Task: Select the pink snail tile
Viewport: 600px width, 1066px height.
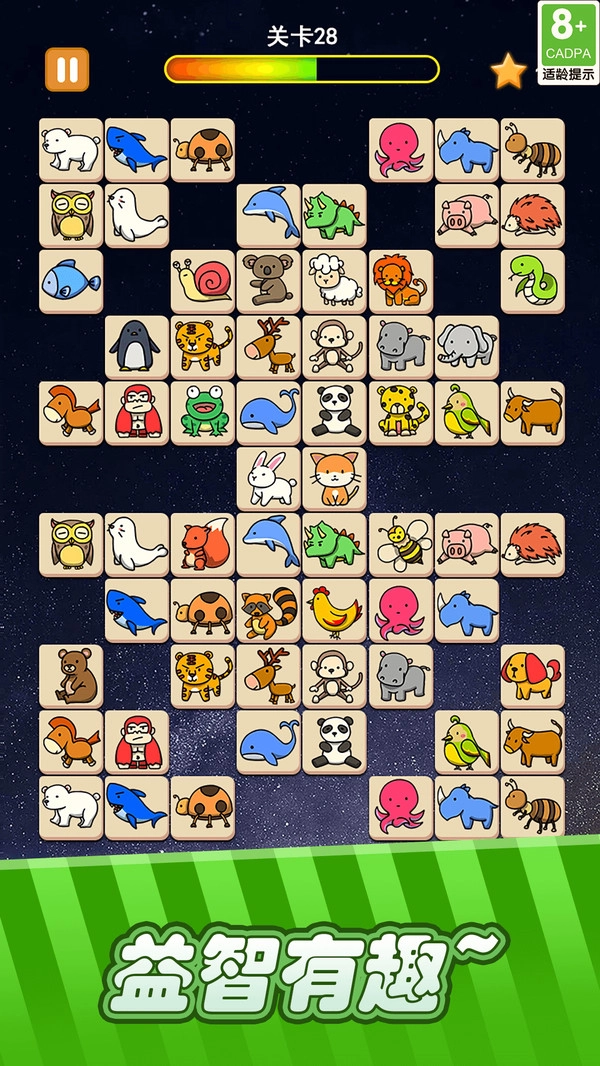Action: 203,281
